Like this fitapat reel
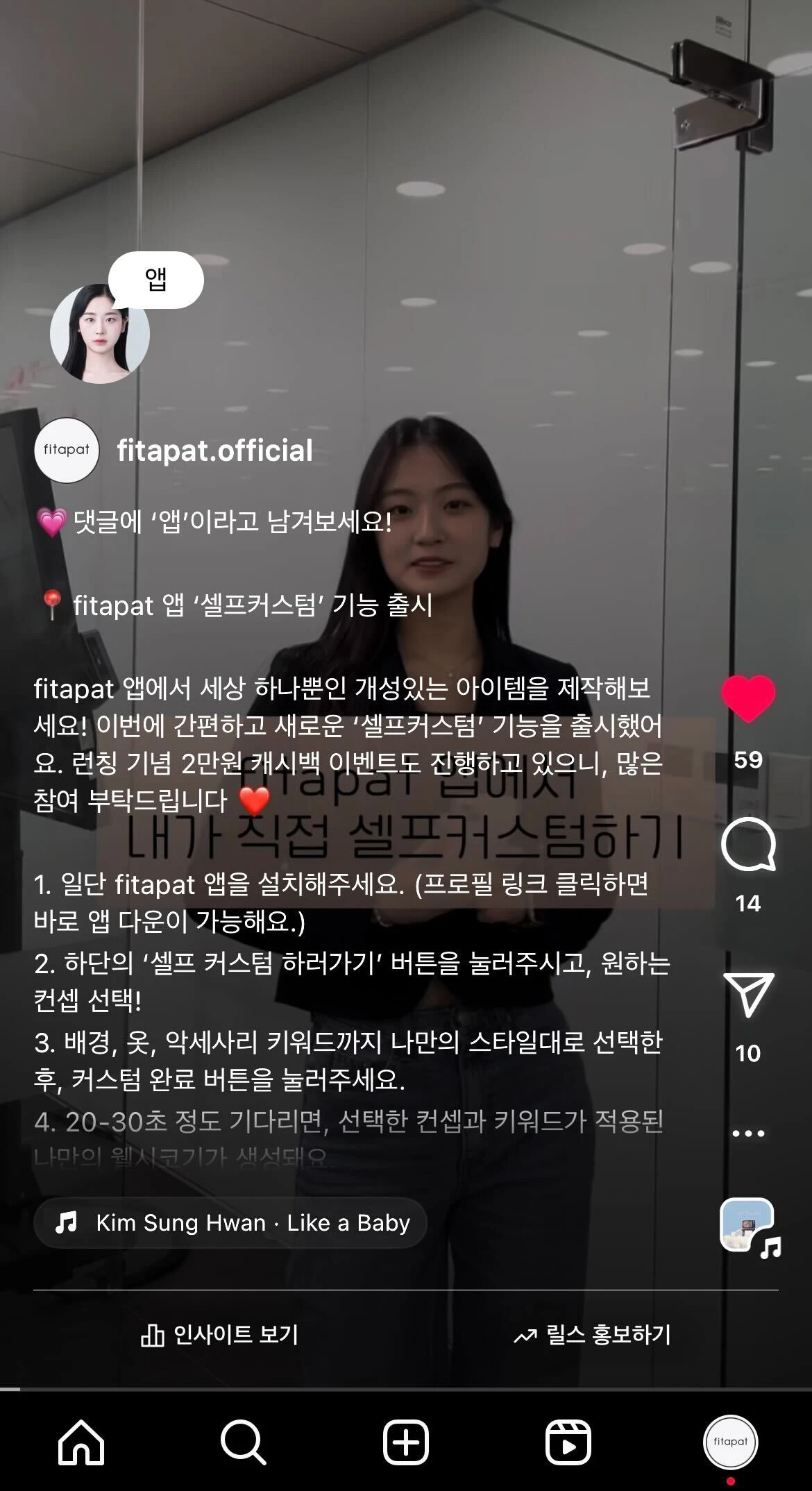 coord(747,698)
